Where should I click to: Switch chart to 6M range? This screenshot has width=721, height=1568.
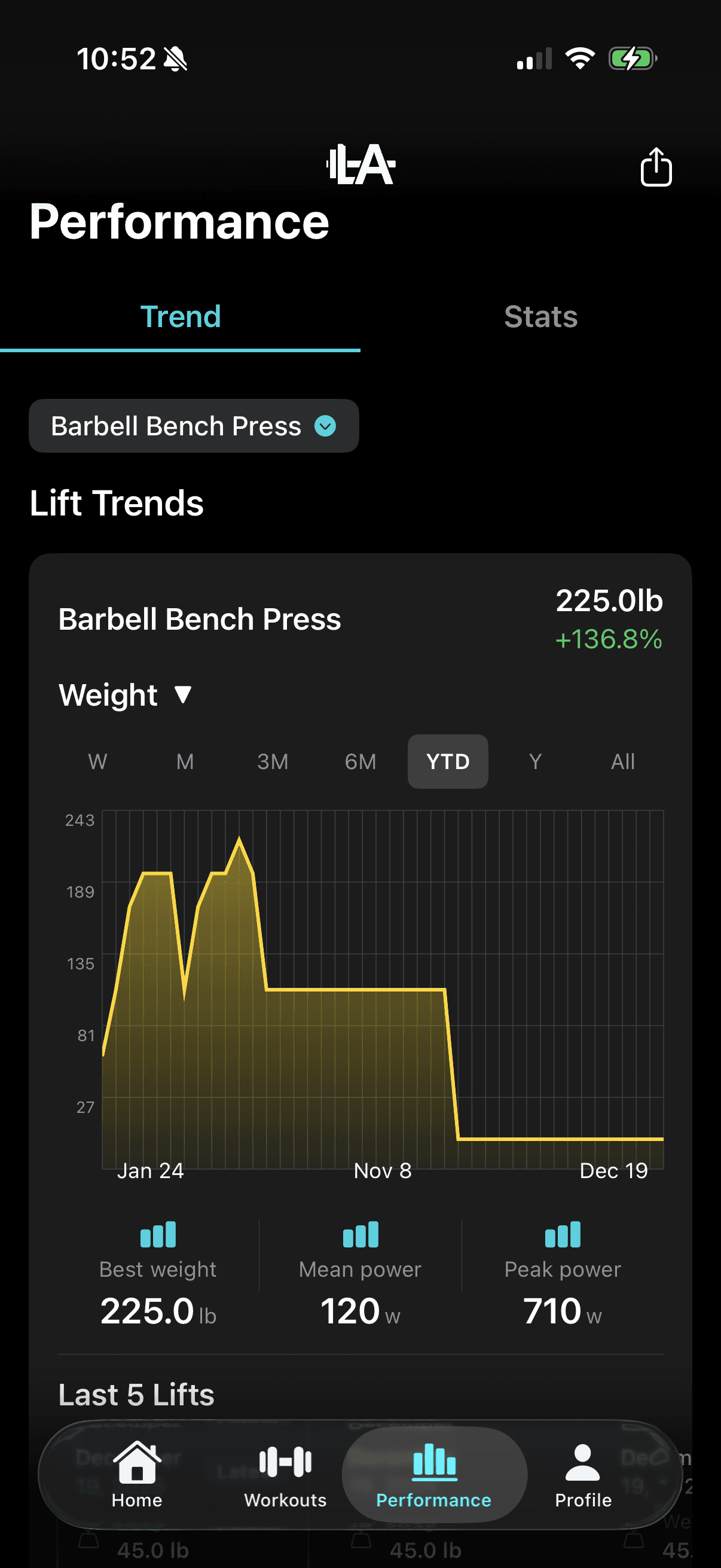[360, 761]
